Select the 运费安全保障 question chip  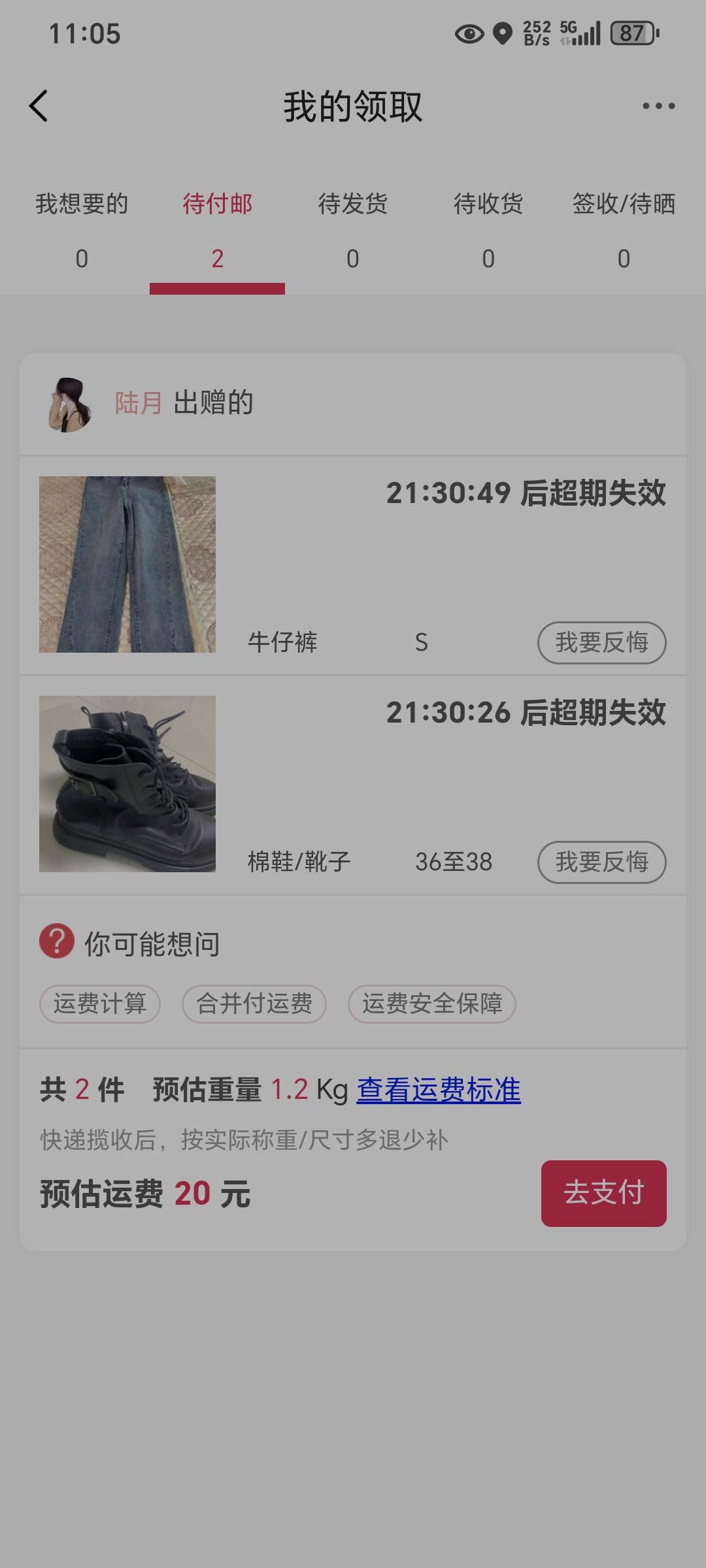point(432,1004)
